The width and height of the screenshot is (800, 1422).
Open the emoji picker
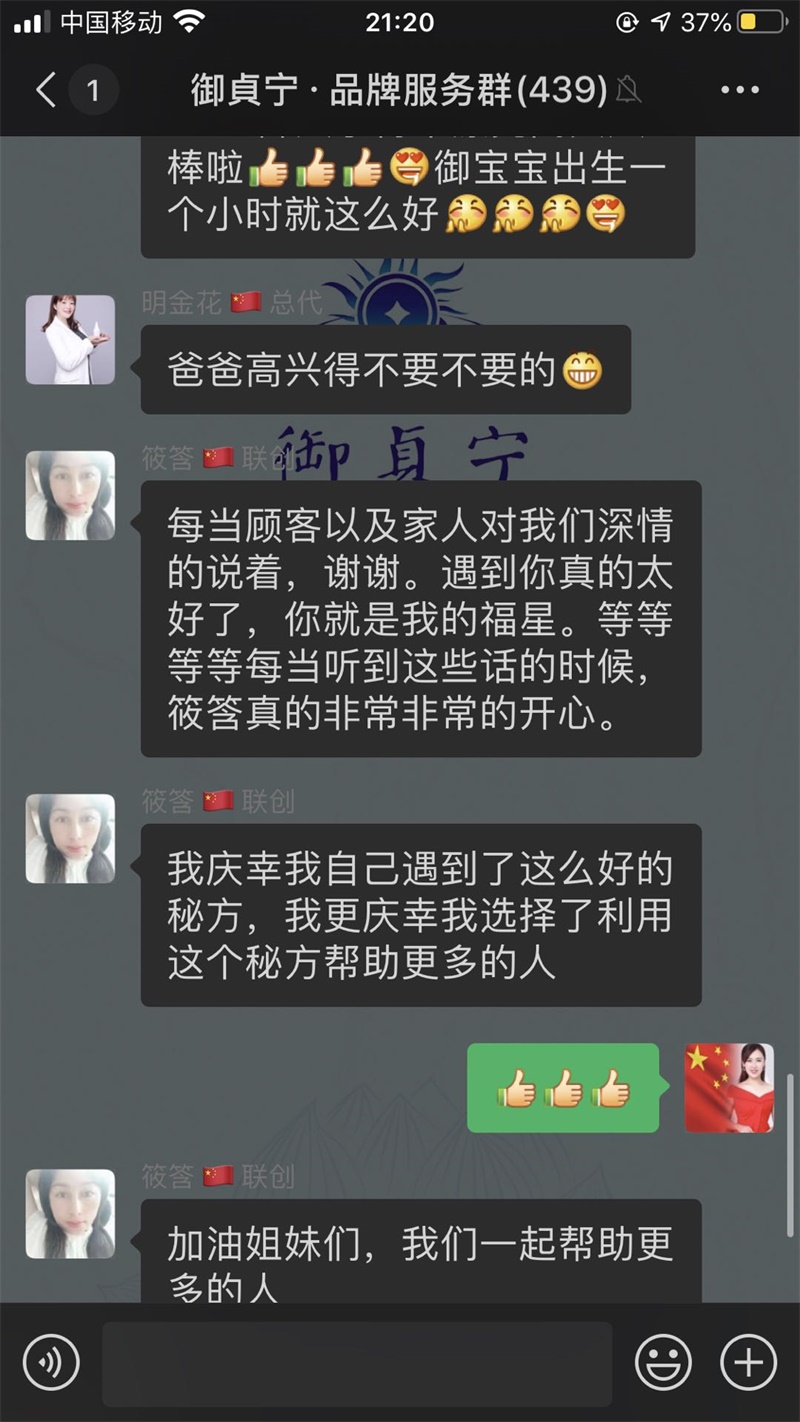coord(663,1362)
